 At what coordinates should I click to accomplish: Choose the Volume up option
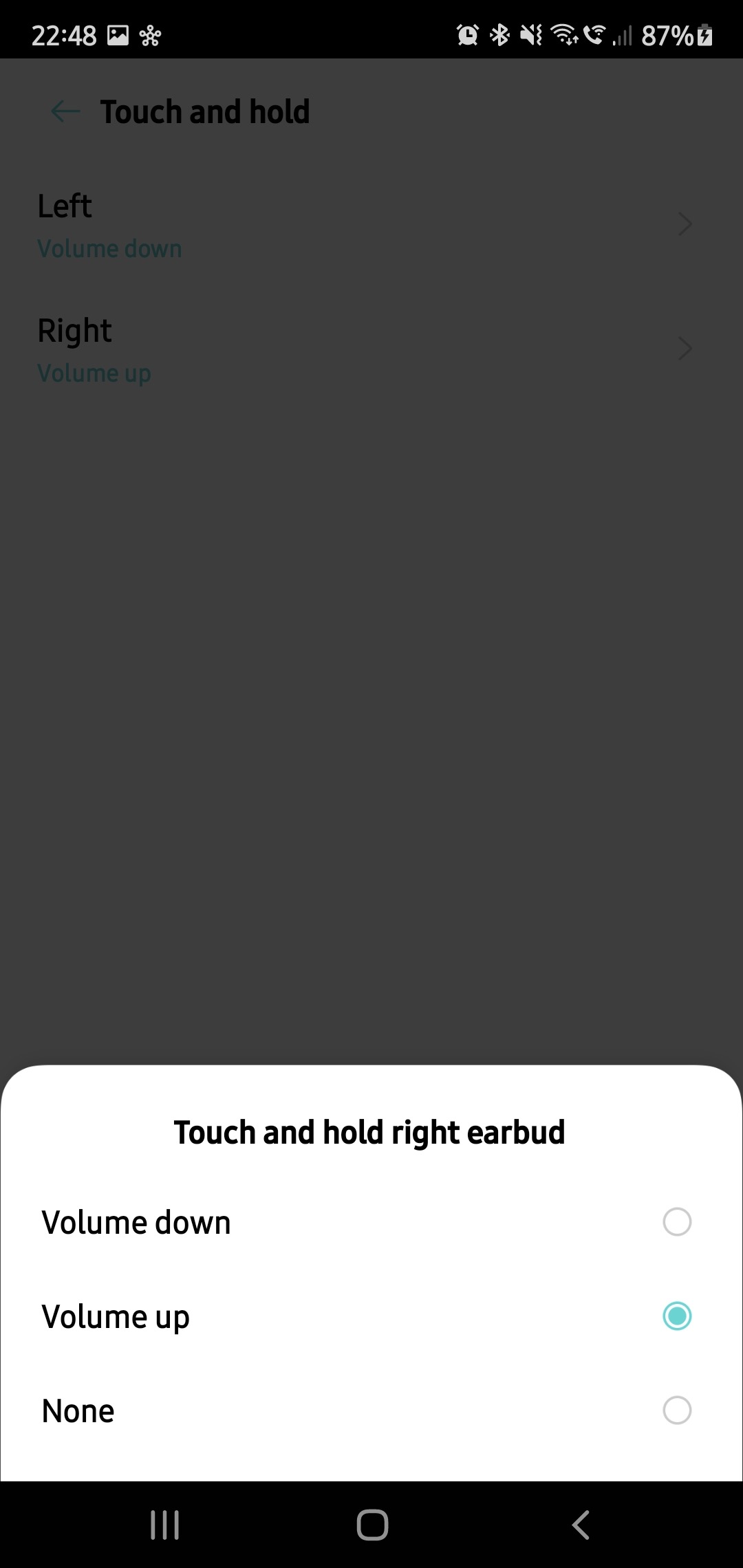[371, 1316]
